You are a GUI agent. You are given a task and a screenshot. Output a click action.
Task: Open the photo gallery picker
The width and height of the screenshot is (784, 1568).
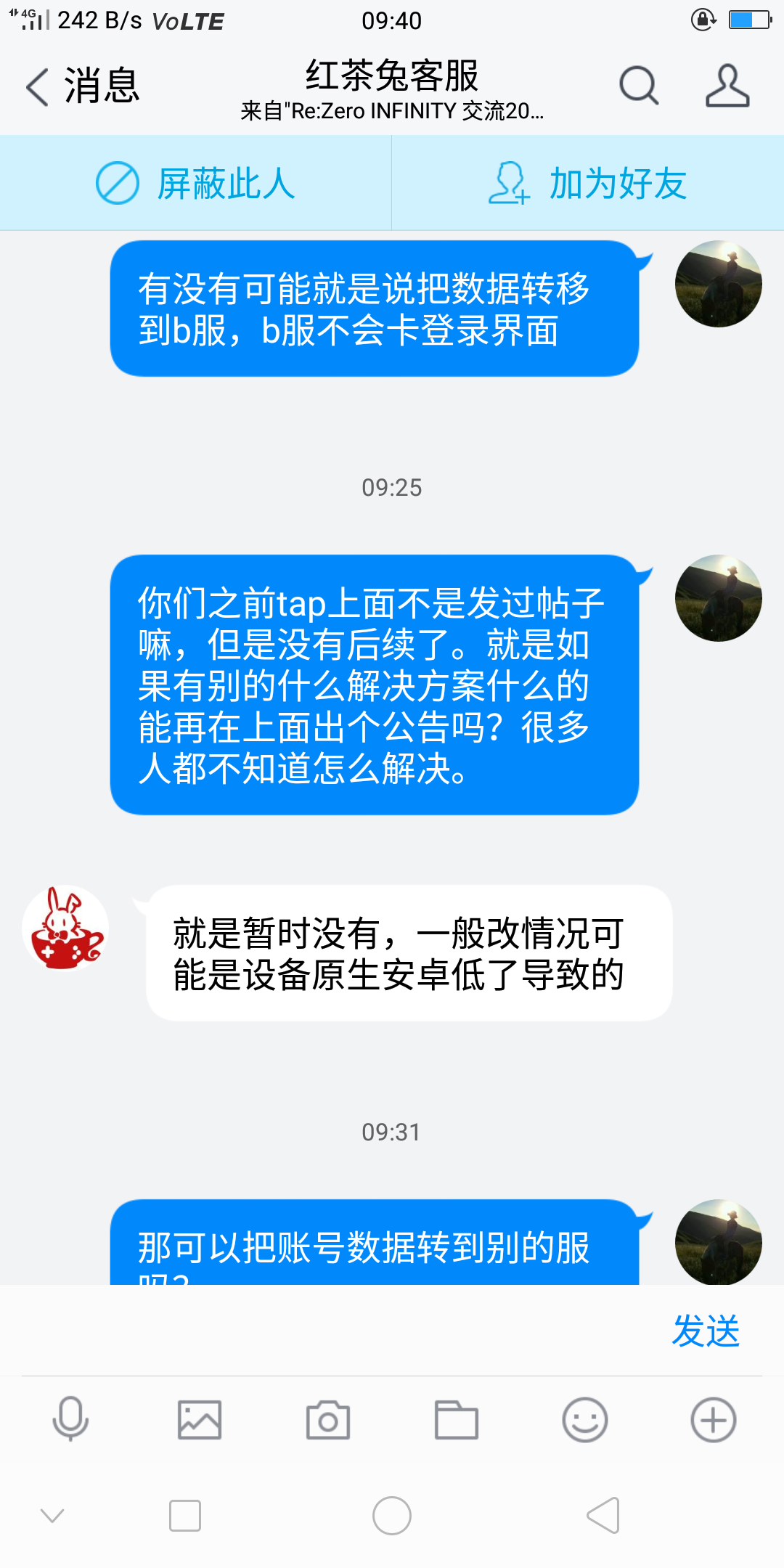pyautogui.click(x=199, y=1421)
